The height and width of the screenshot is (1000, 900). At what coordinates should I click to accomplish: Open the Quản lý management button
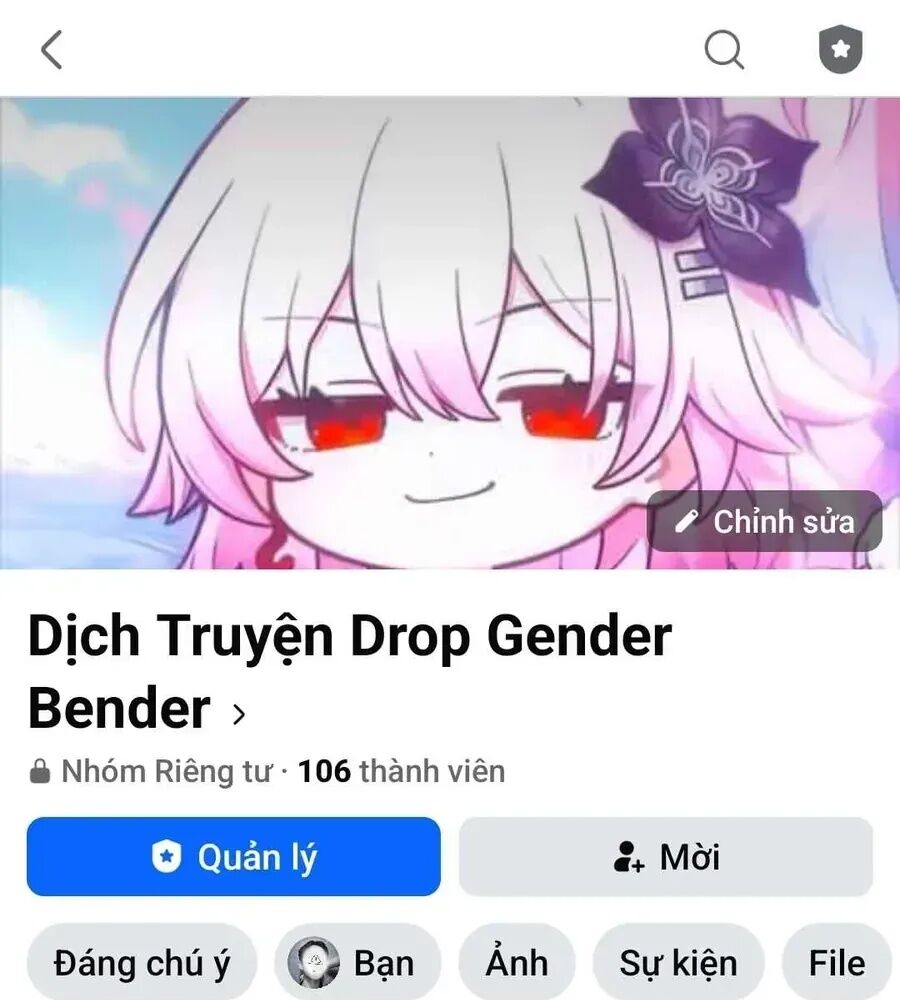pos(233,857)
